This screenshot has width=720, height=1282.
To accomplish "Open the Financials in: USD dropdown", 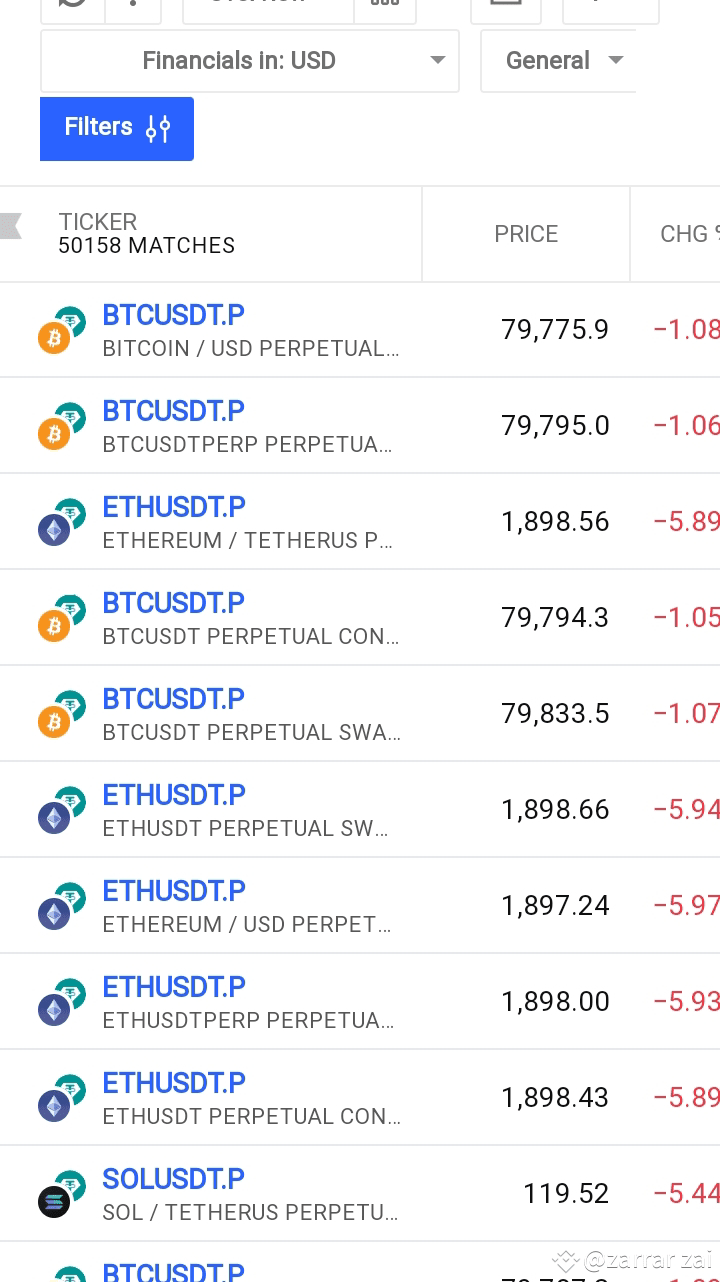I will click(x=249, y=61).
